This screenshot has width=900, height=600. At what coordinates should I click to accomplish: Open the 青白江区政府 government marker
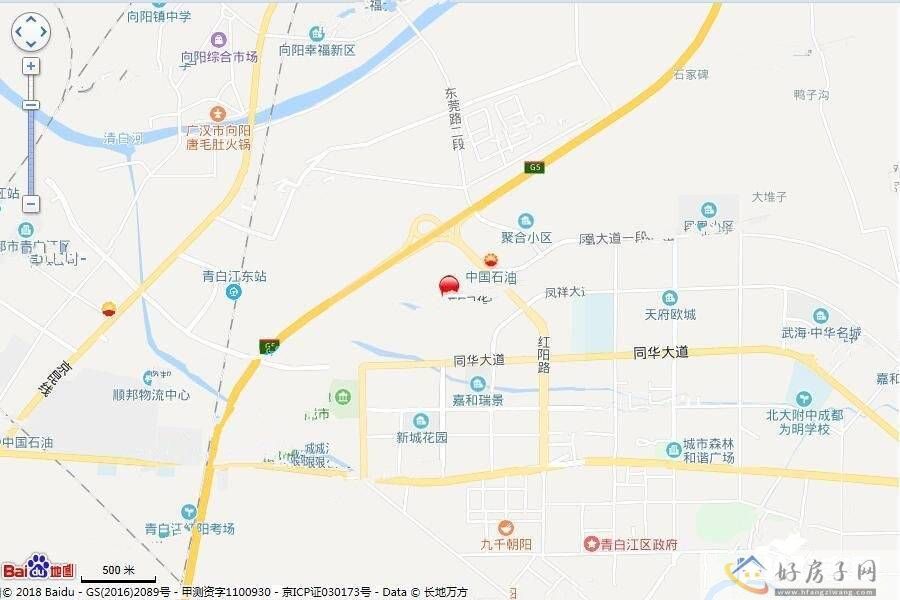[x=592, y=545]
